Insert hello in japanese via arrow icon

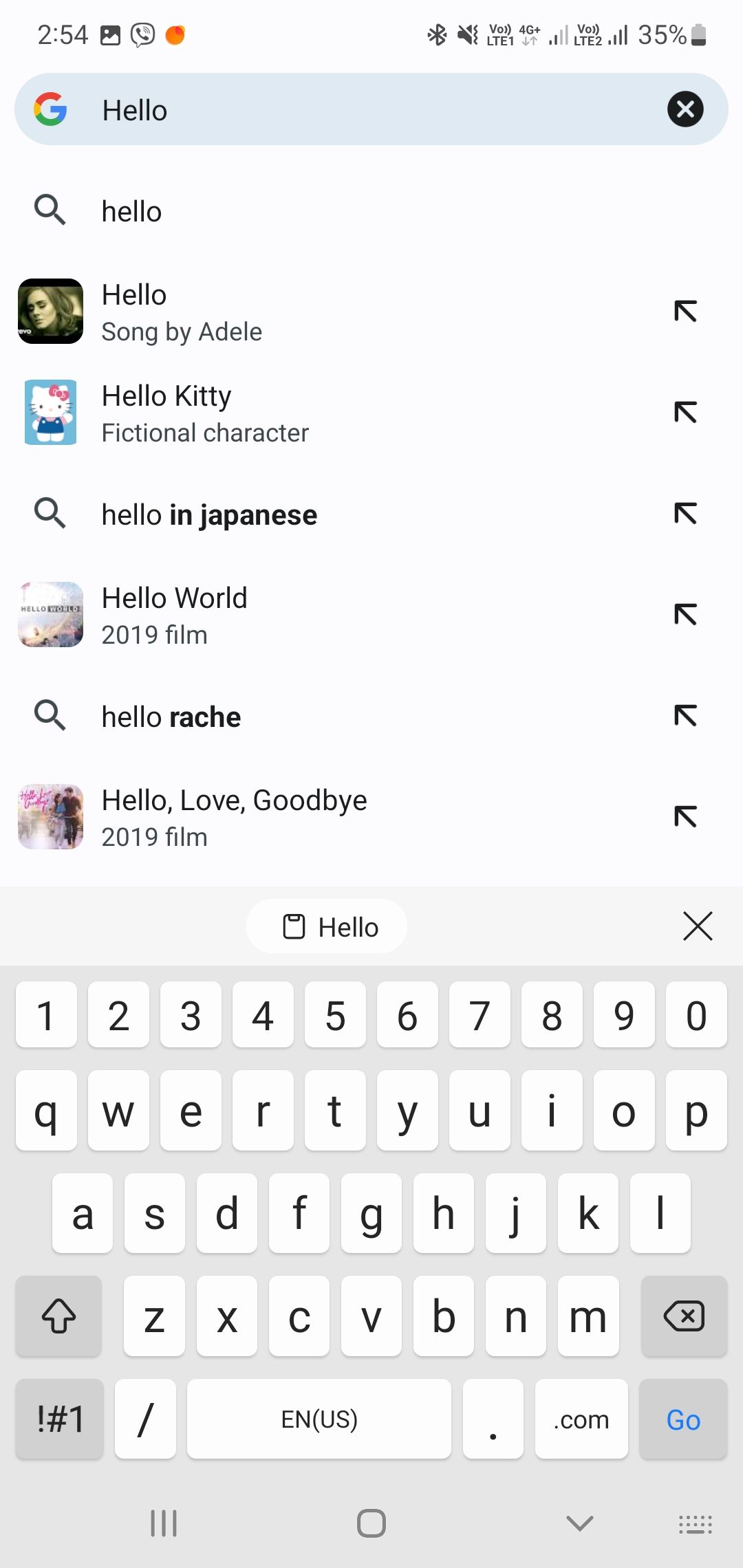pyautogui.click(x=685, y=514)
